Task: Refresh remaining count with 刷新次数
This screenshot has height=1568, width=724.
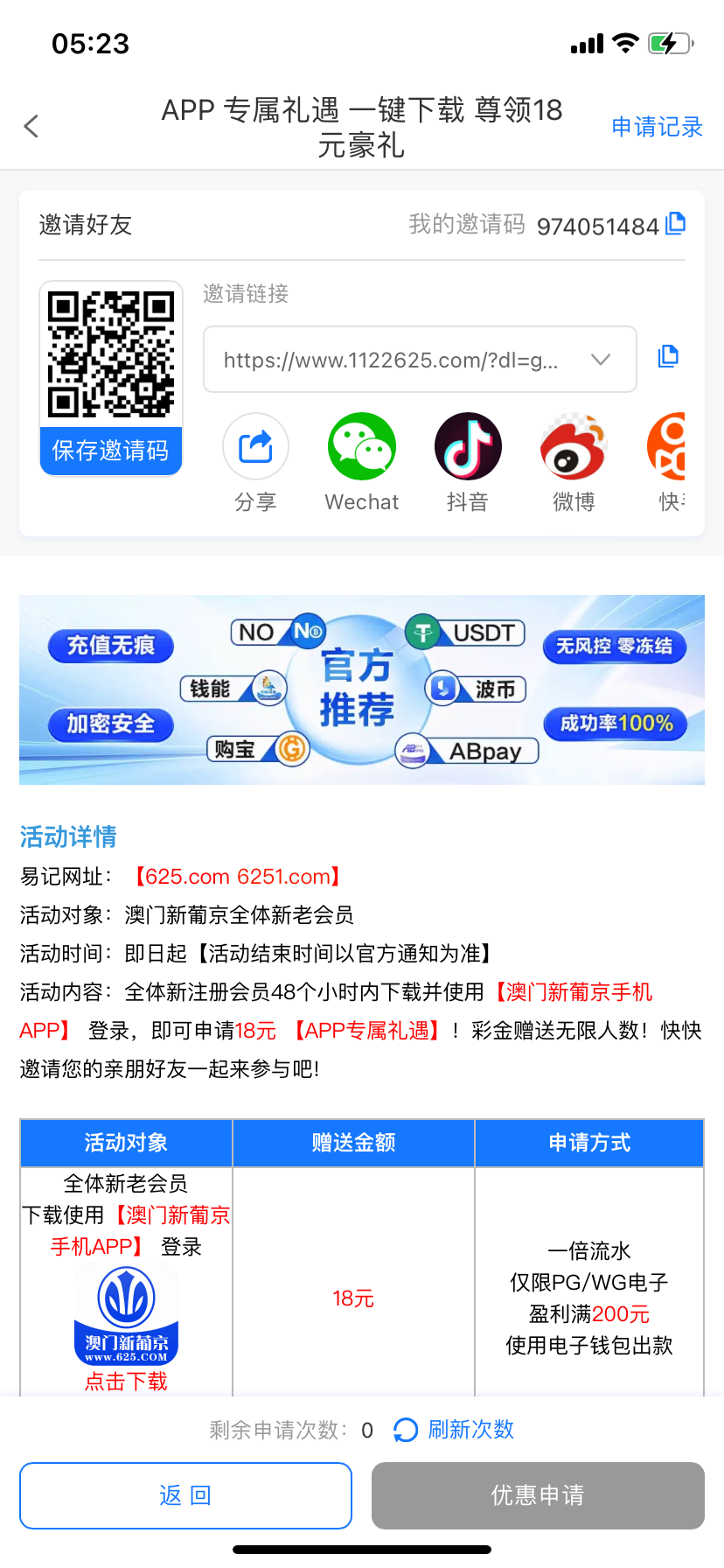Action: (x=455, y=1430)
